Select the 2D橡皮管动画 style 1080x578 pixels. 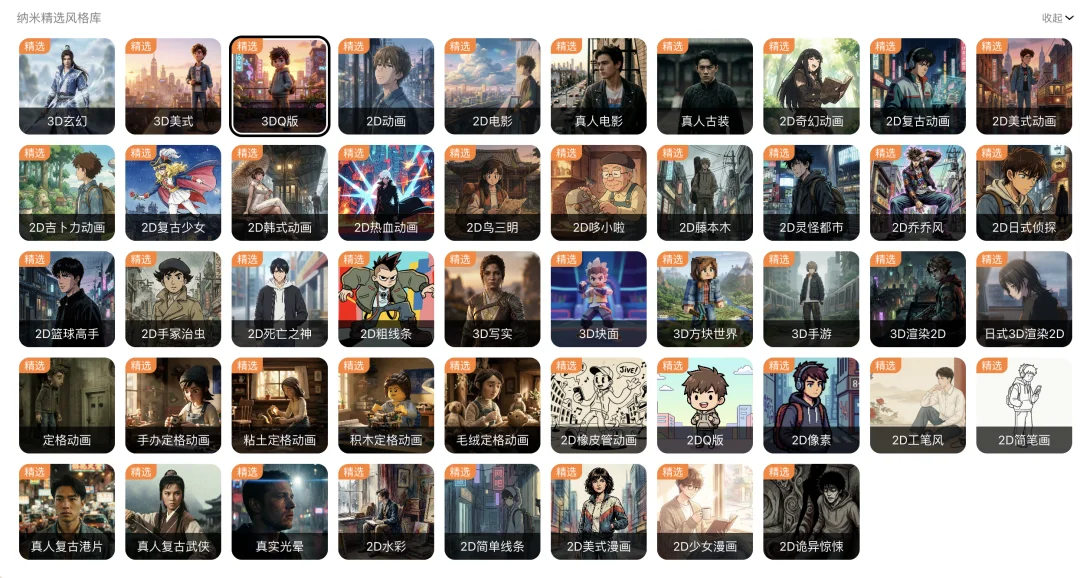pos(598,405)
